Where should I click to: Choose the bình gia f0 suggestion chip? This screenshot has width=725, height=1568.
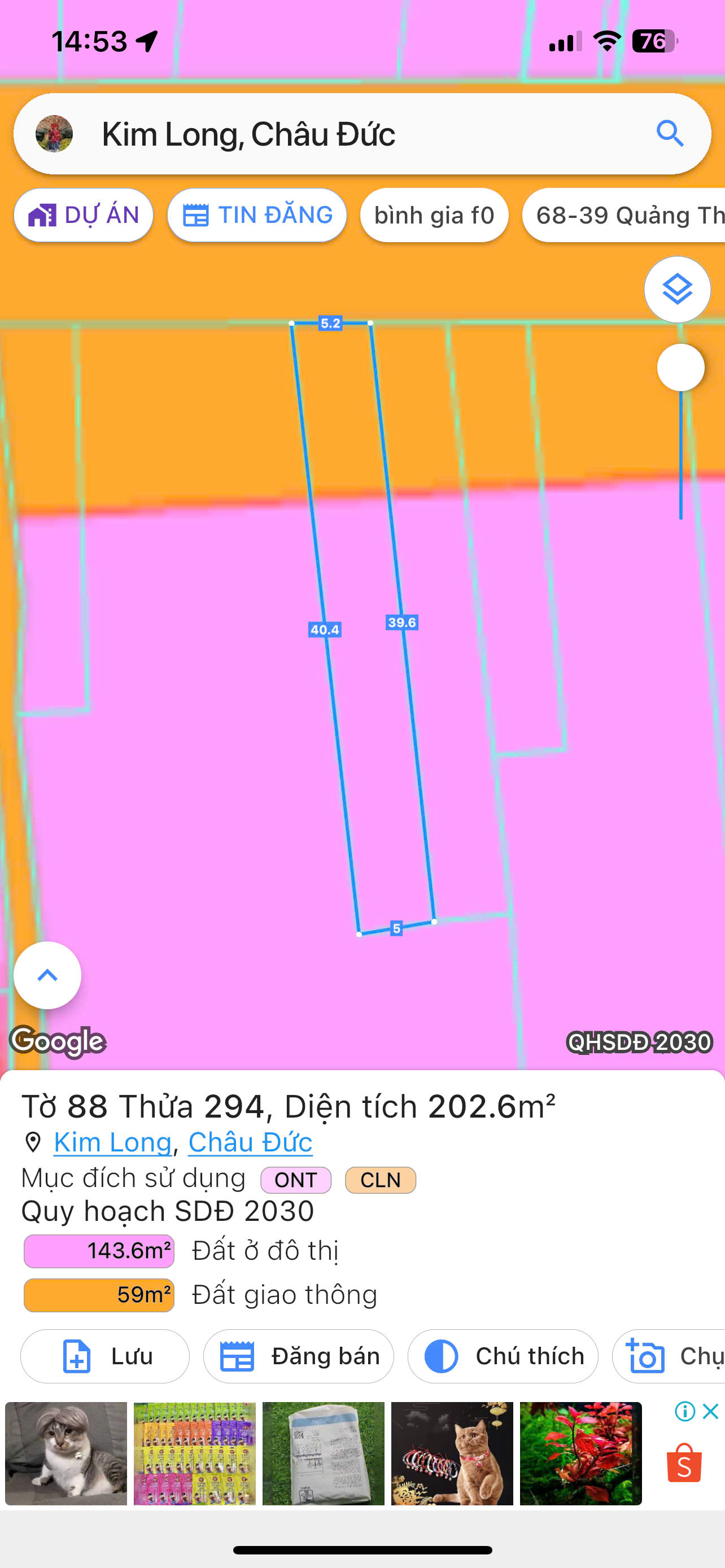point(434,215)
